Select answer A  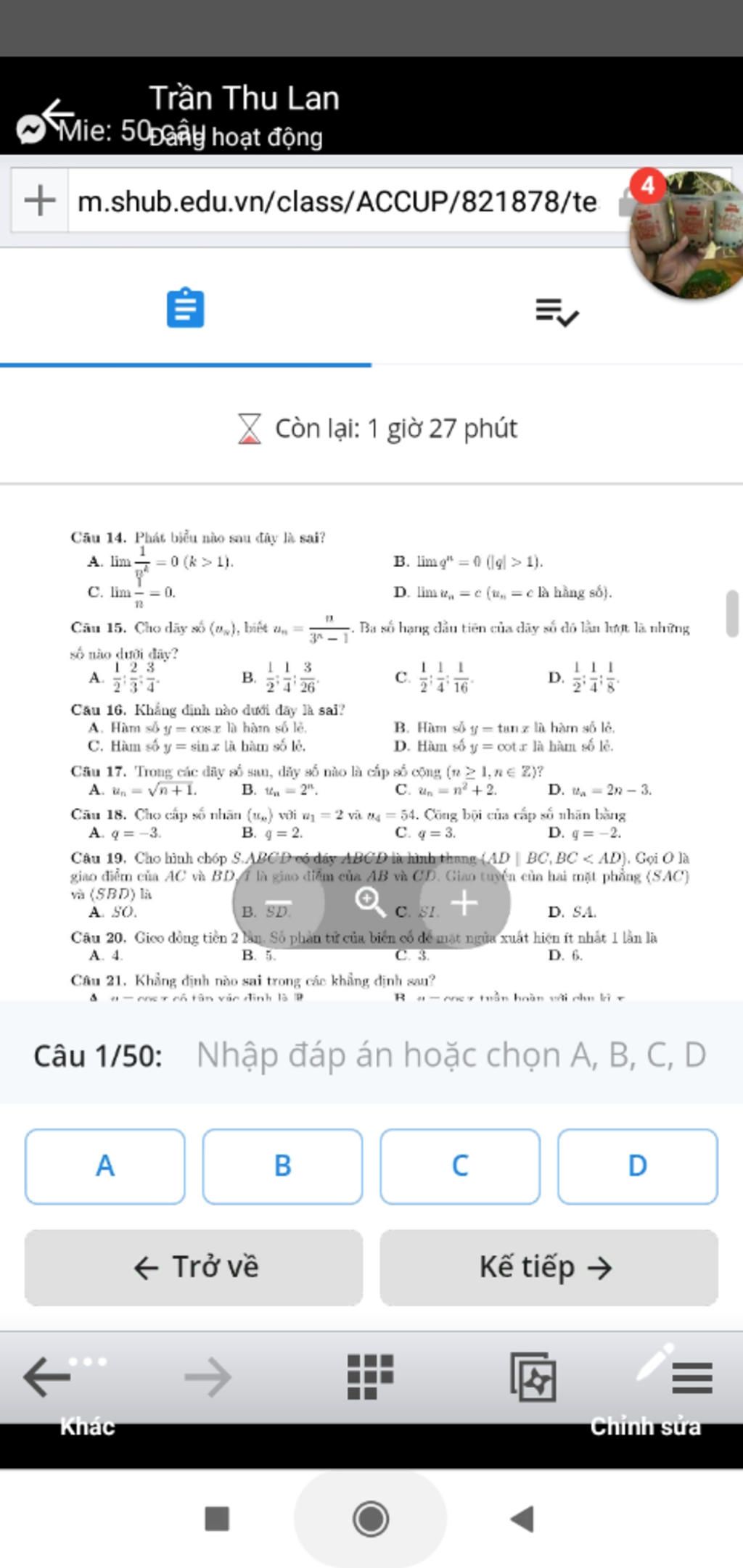tap(105, 1166)
